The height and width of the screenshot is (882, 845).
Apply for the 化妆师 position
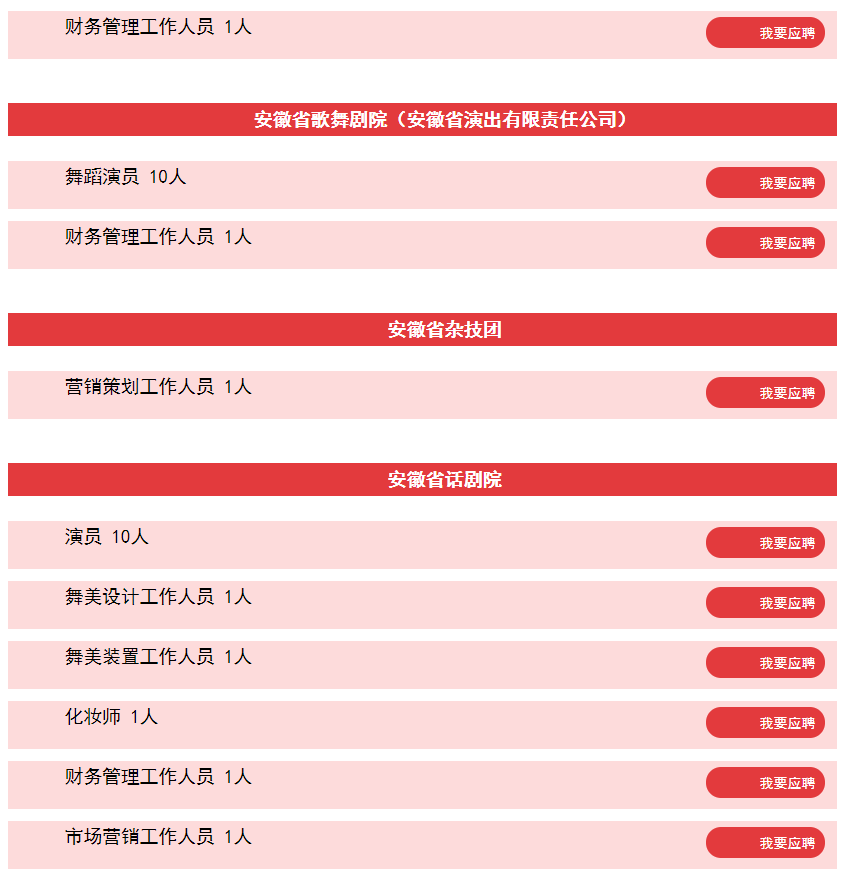pos(765,723)
